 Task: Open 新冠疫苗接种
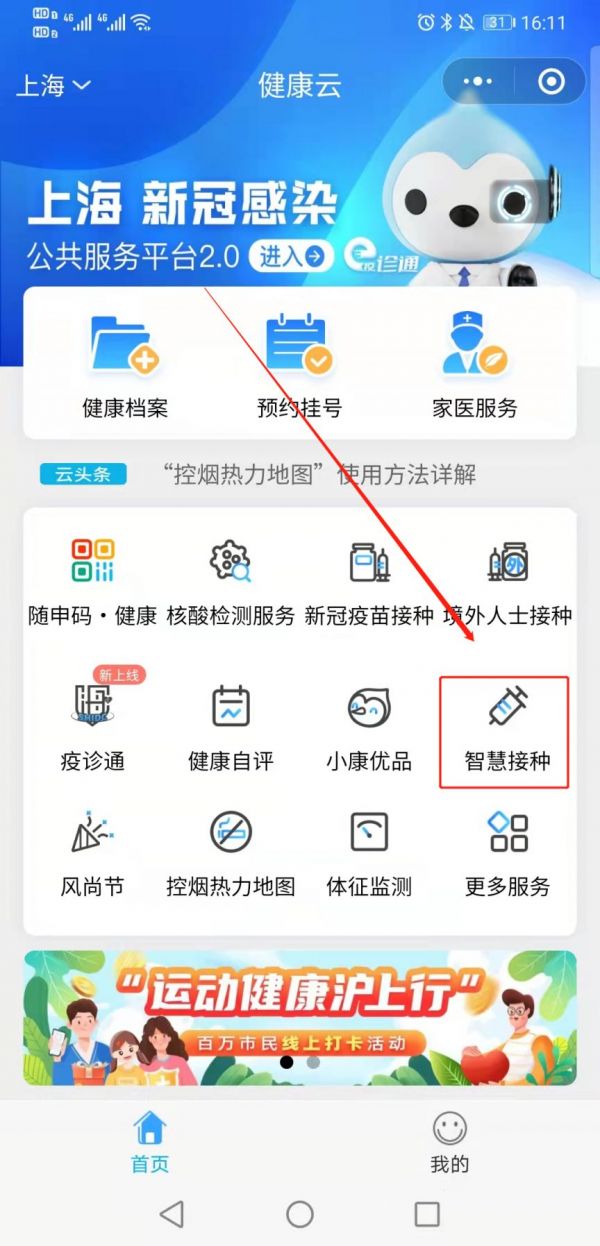coord(369,583)
